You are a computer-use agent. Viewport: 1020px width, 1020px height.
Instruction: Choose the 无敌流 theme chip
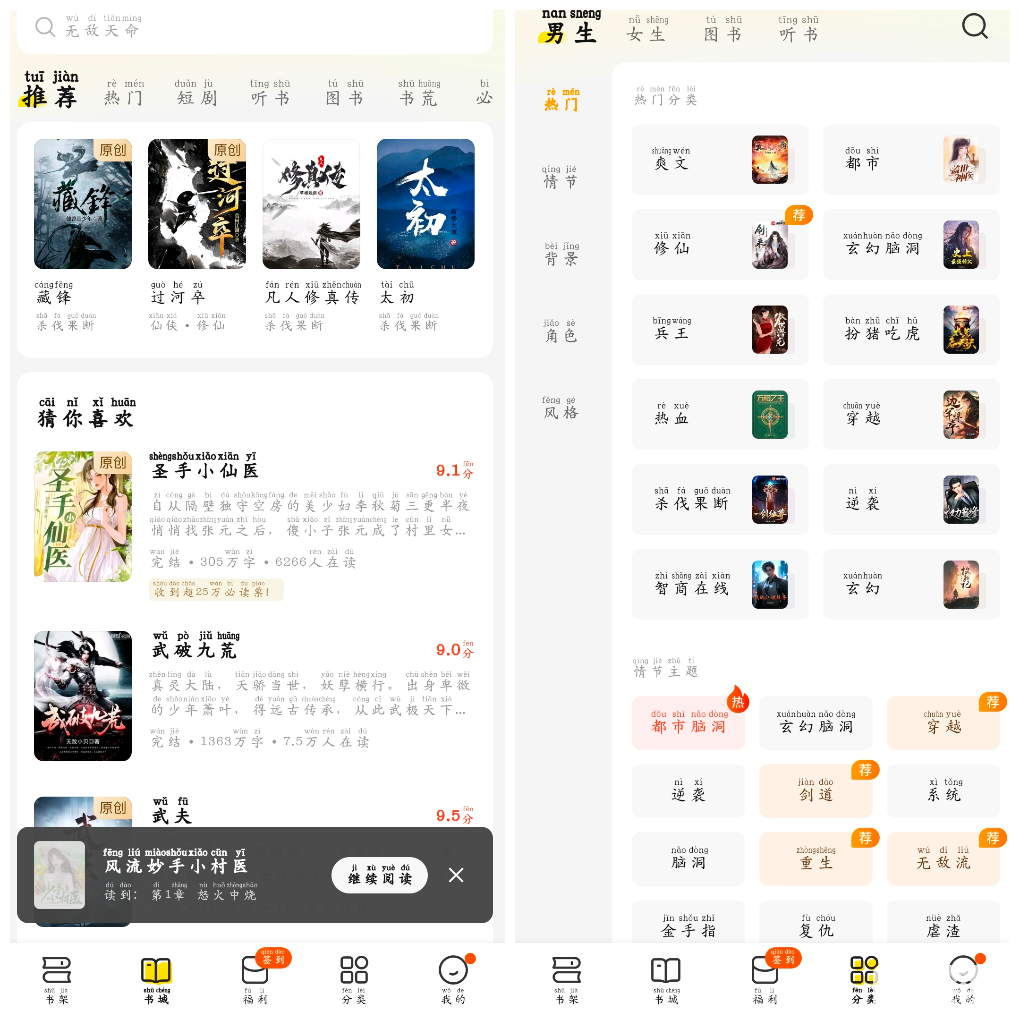[x=943, y=859]
